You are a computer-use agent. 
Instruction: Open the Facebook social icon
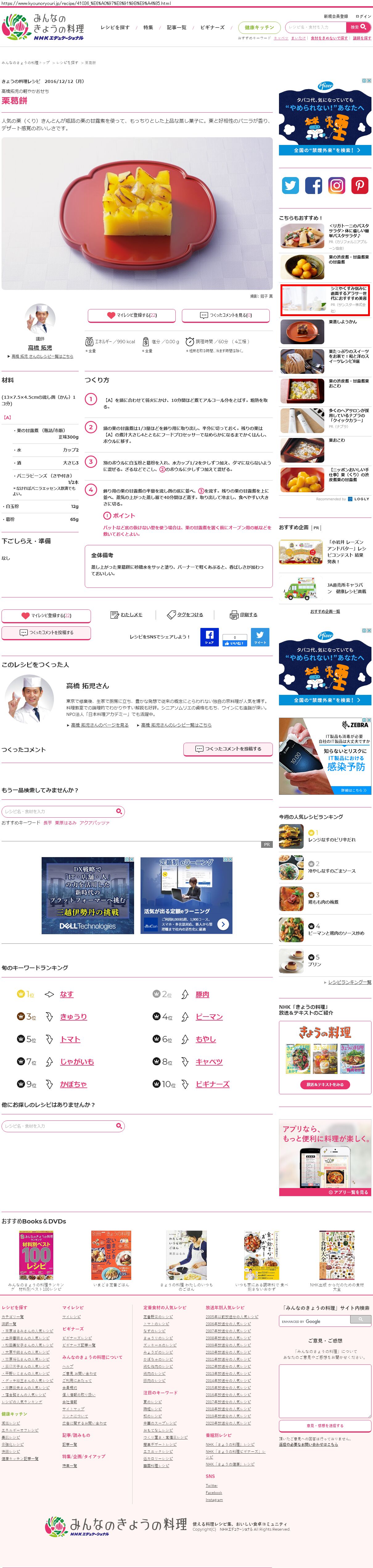(x=314, y=186)
